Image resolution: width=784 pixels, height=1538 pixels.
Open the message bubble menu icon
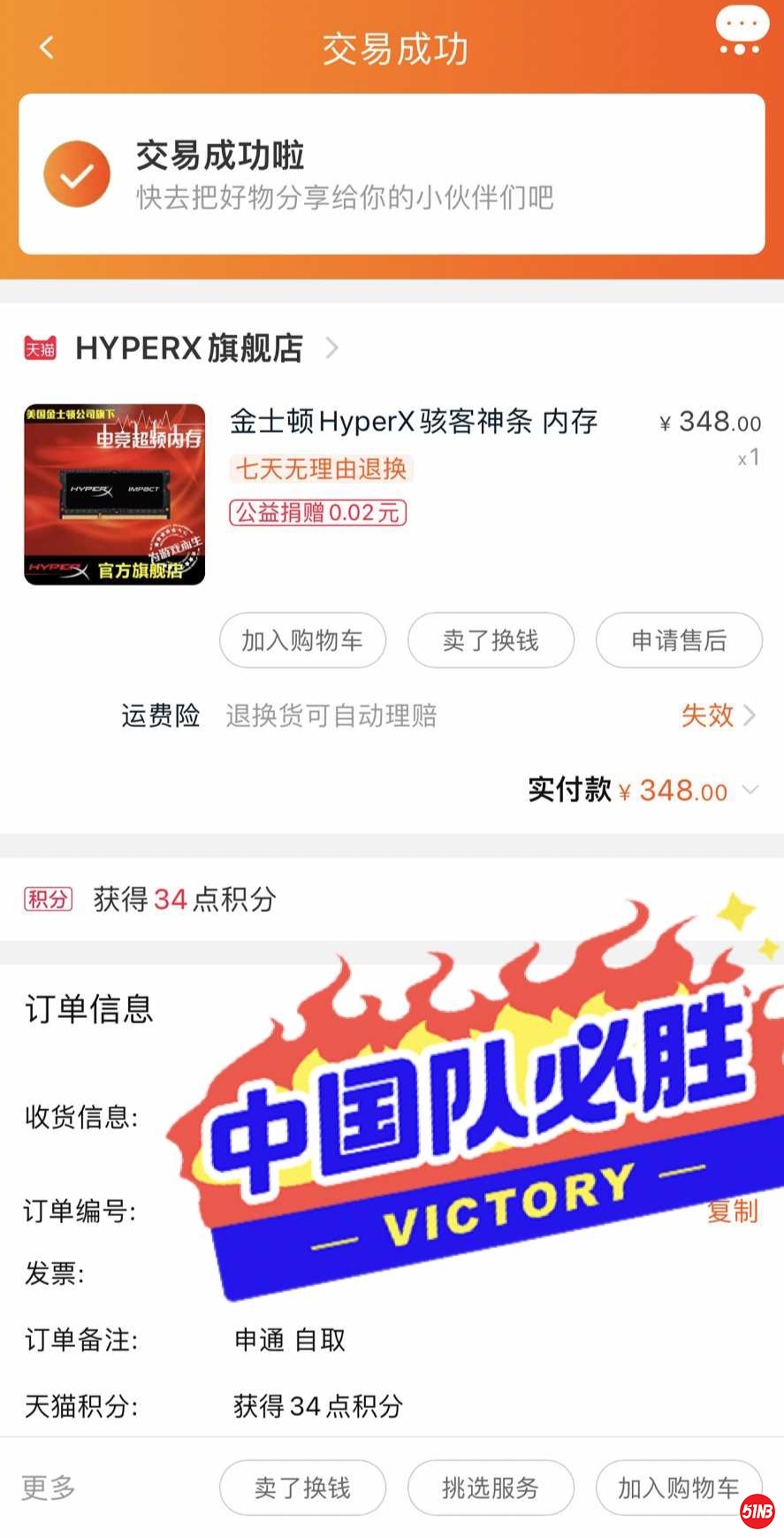740,32
